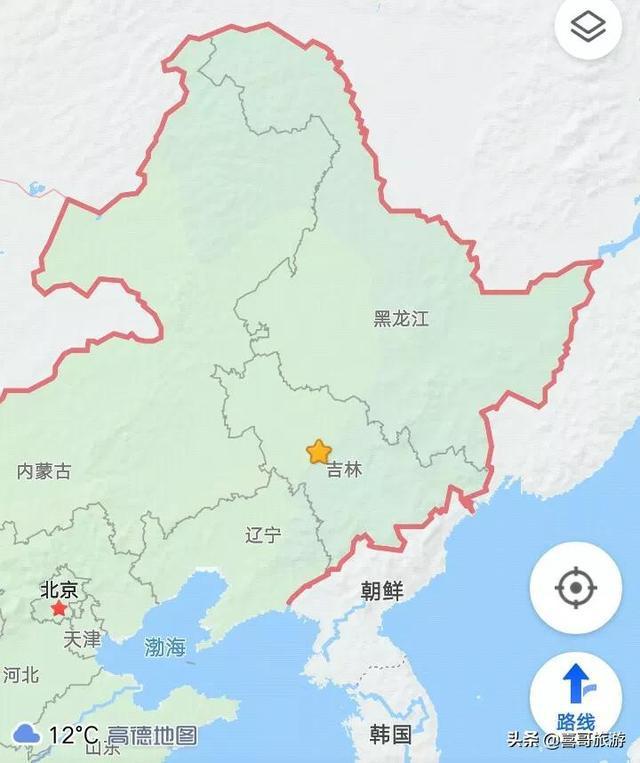Open the map layers selector

point(588,27)
